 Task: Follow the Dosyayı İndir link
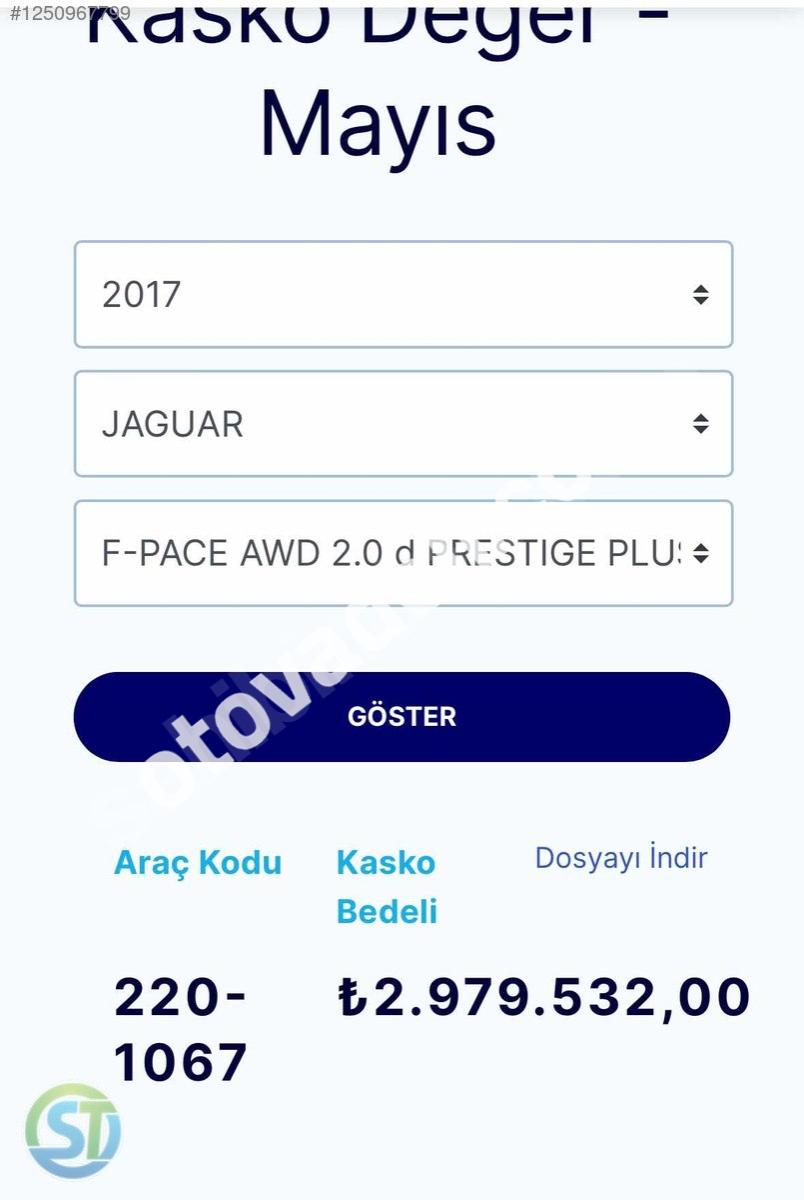pos(621,858)
